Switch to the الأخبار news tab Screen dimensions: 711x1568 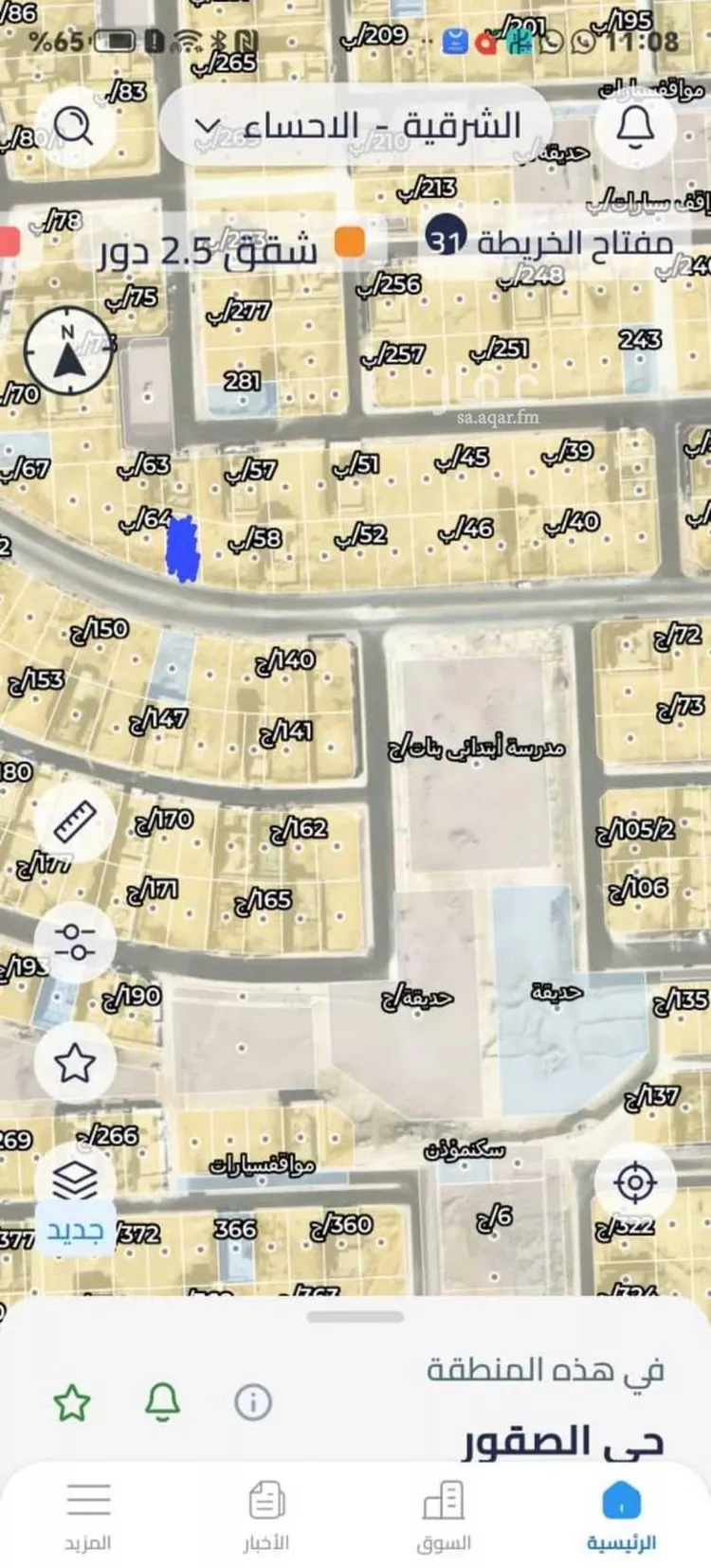point(266,1517)
